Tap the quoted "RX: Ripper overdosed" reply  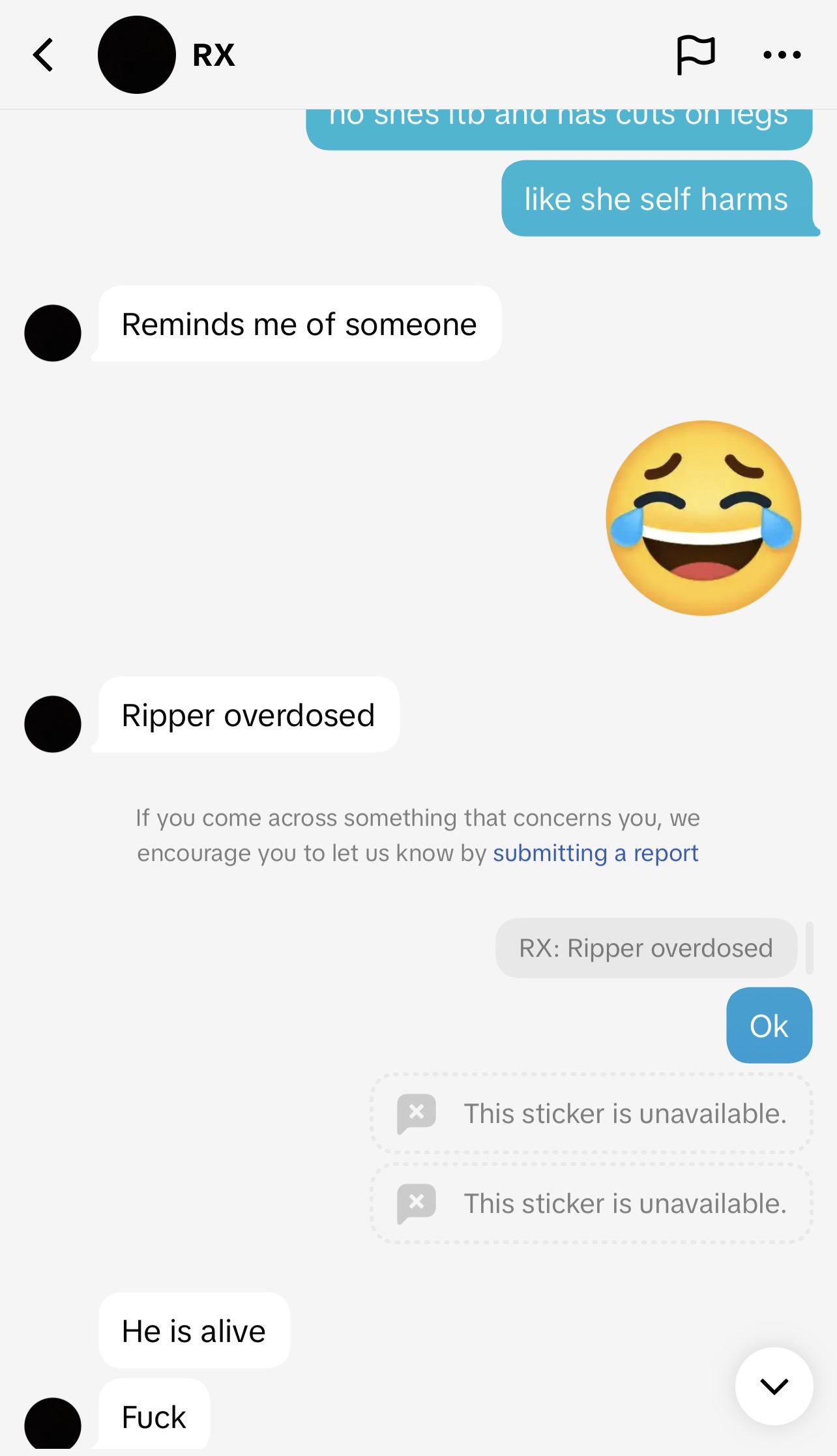[645, 948]
